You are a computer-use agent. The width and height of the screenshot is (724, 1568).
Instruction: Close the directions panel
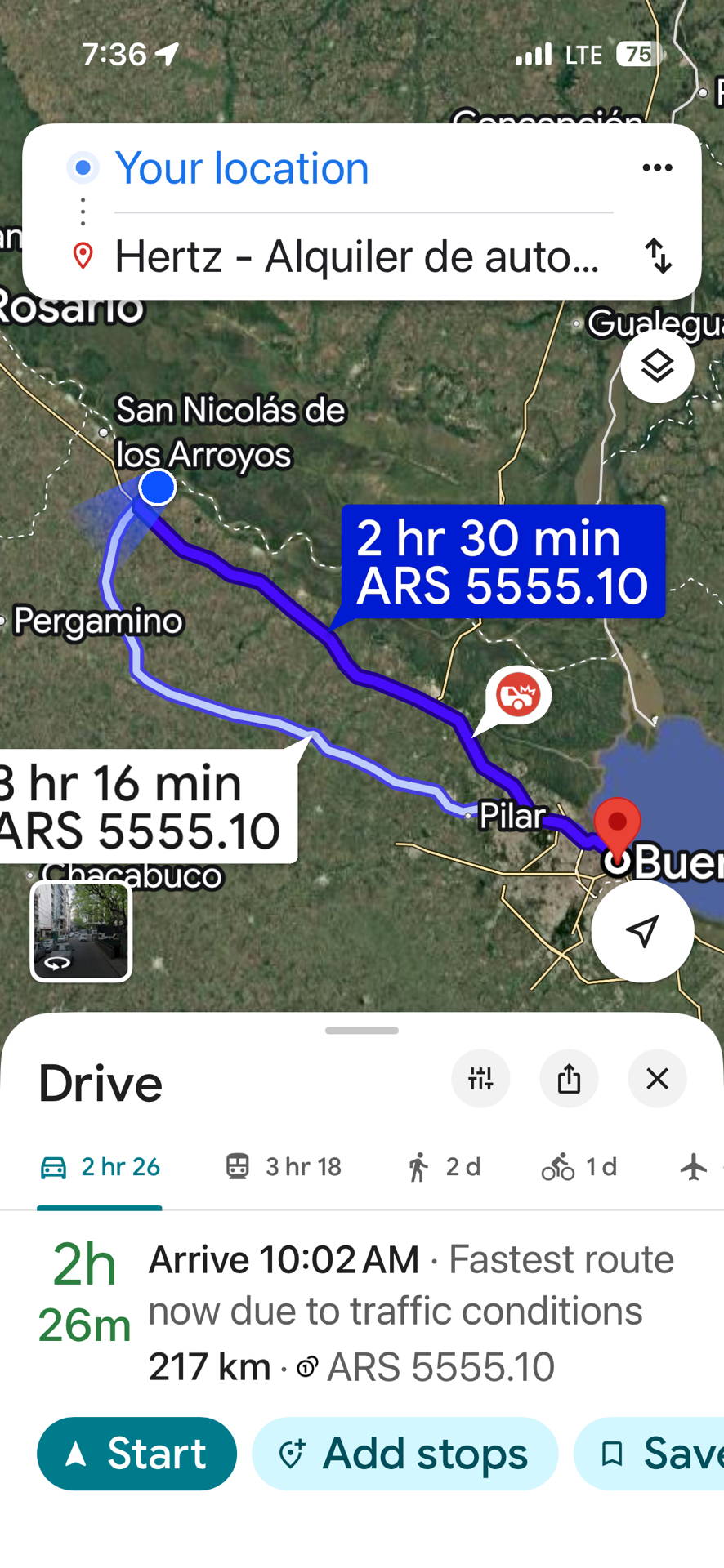657,1079
